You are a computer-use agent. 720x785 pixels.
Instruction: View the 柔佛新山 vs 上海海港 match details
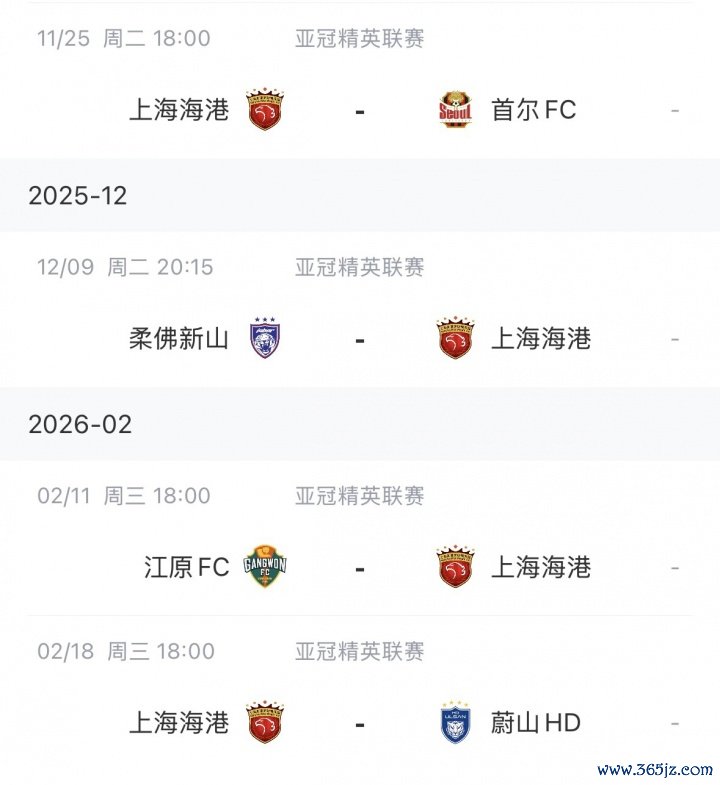coord(359,339)
